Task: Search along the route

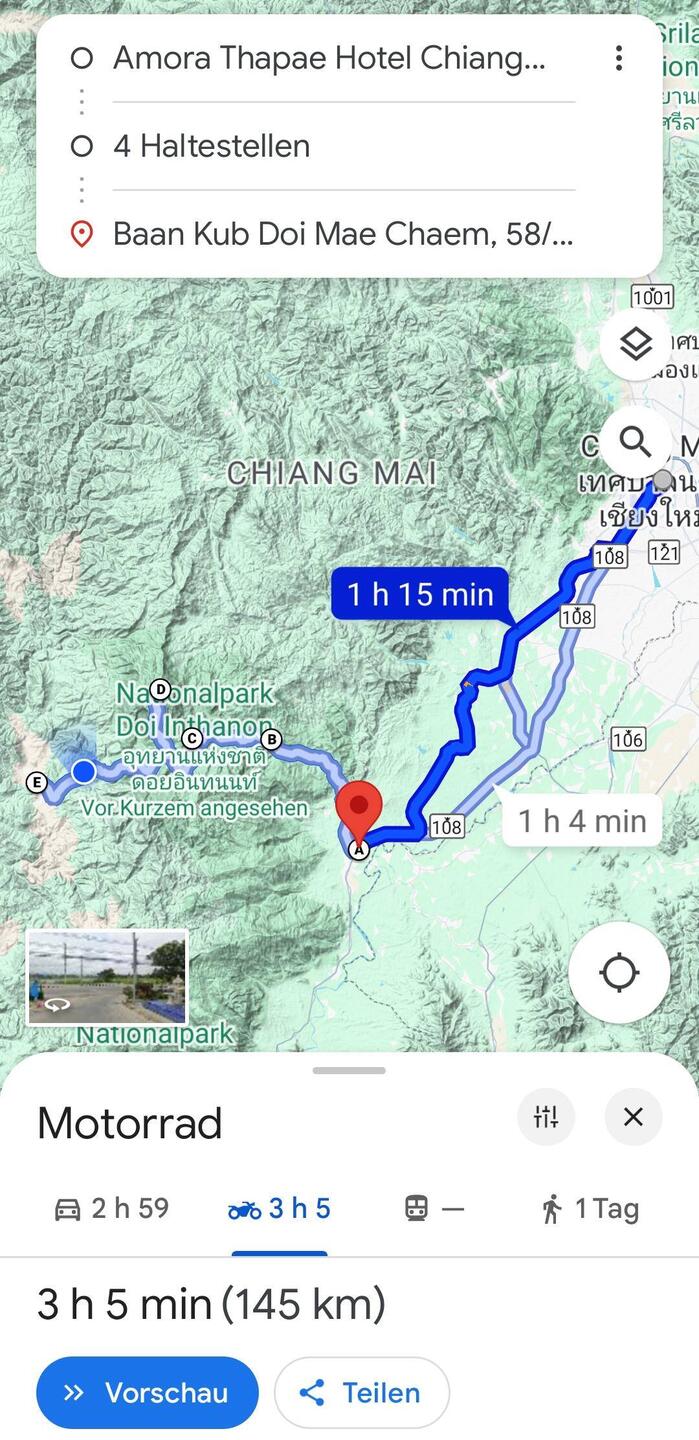Action: (x=636, y=441)
